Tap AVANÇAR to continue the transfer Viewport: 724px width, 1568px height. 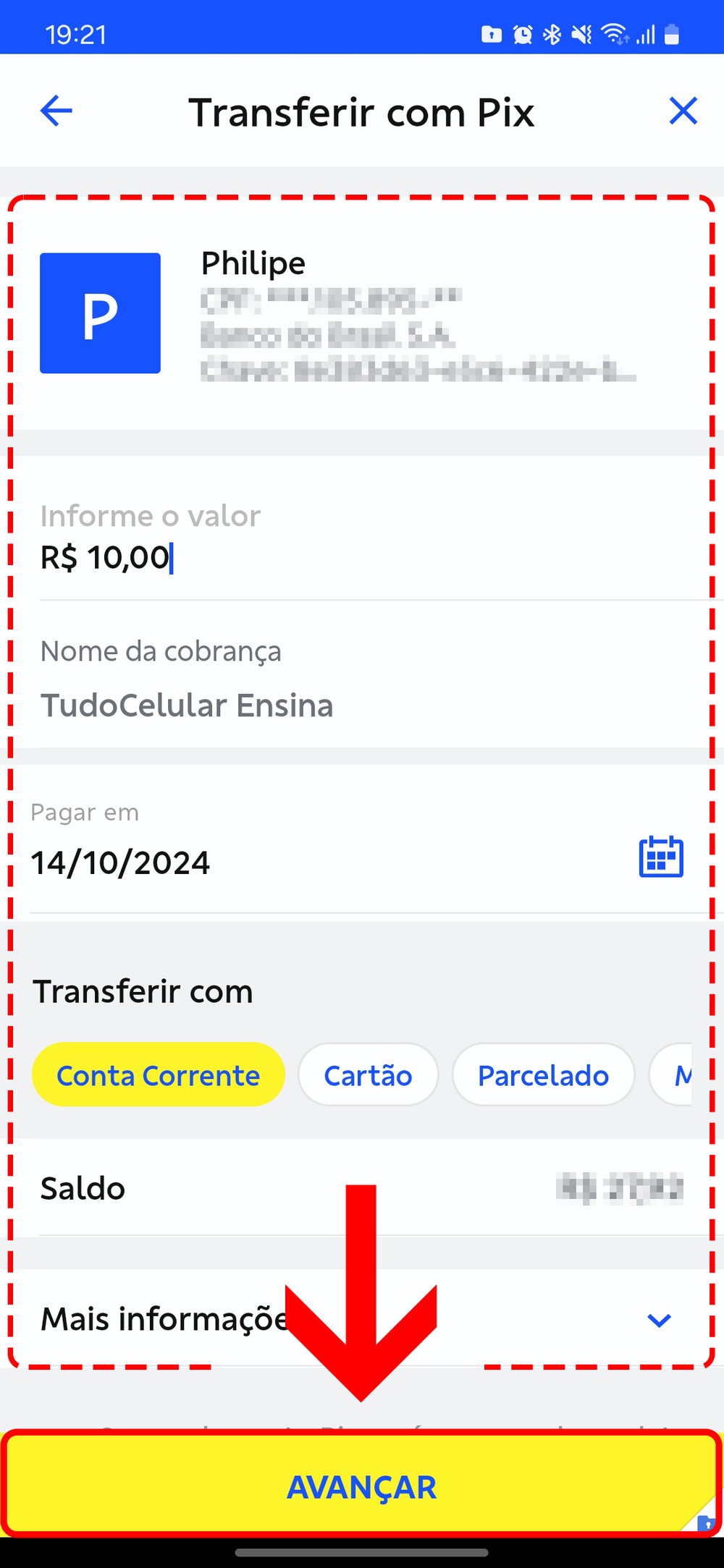point(361,1488)
